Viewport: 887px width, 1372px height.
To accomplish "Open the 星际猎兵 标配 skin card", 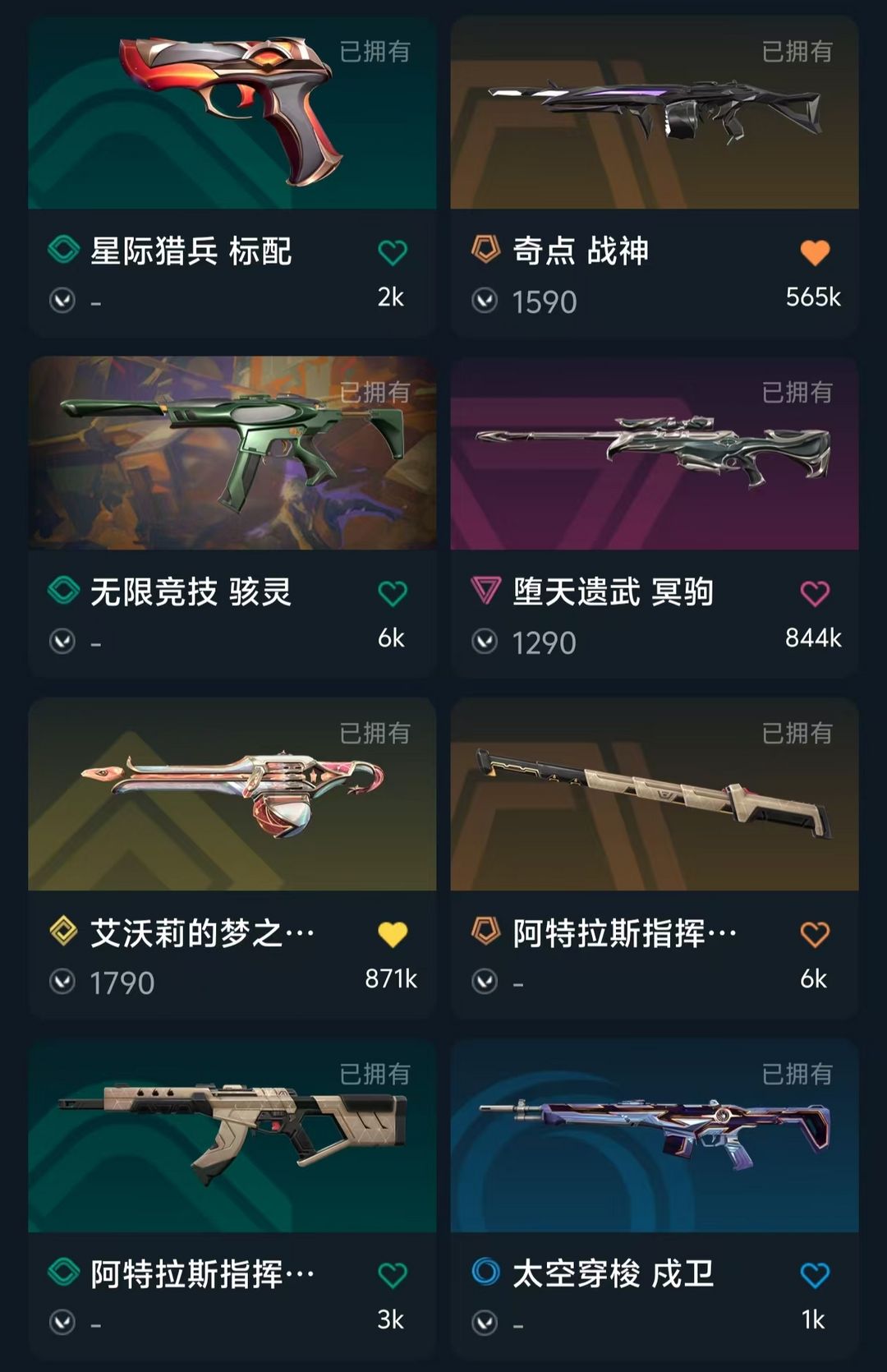I will pos(232,176).
